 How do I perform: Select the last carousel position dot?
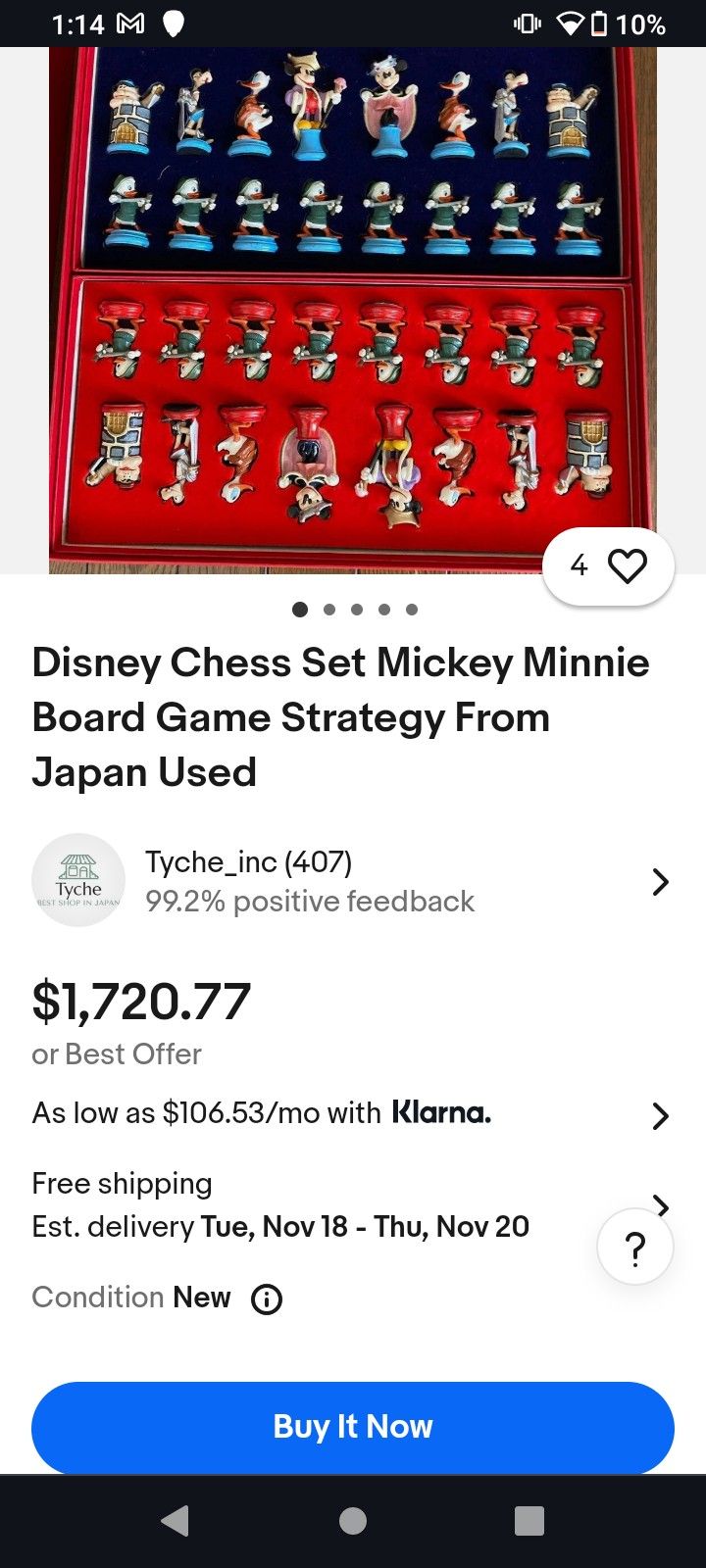pyautogui.click(x=412, y=609)
